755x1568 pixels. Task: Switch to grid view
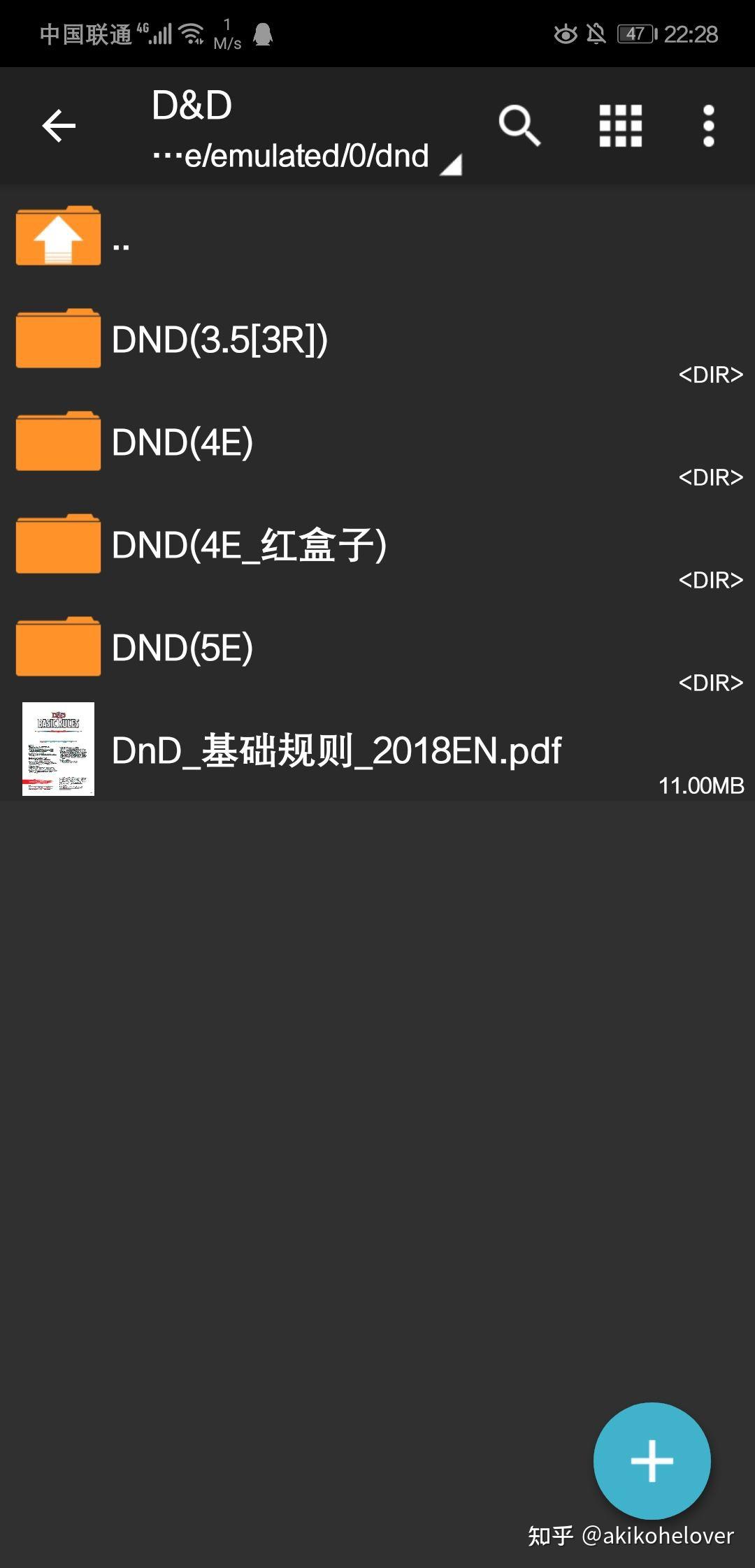(620, 126)
